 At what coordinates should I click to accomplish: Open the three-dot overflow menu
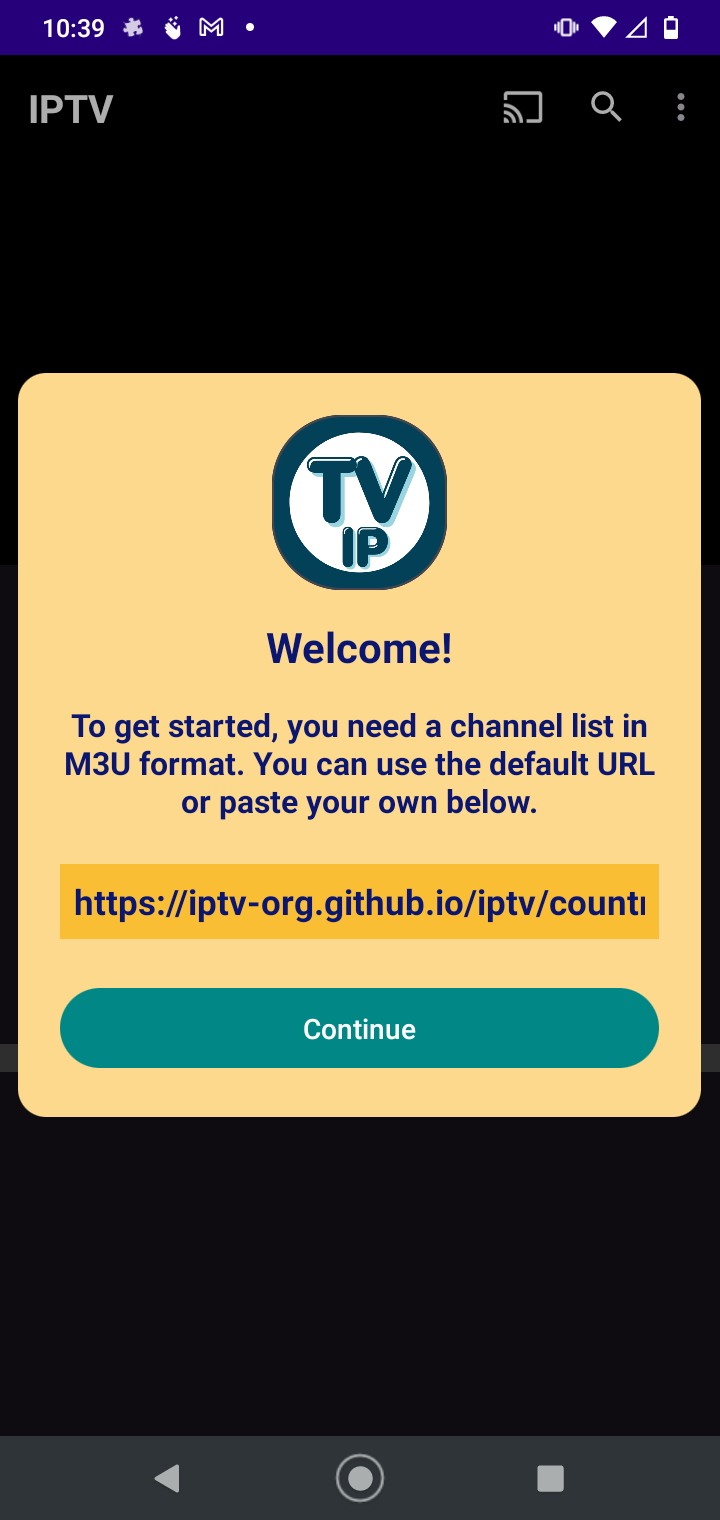(681, 107)
